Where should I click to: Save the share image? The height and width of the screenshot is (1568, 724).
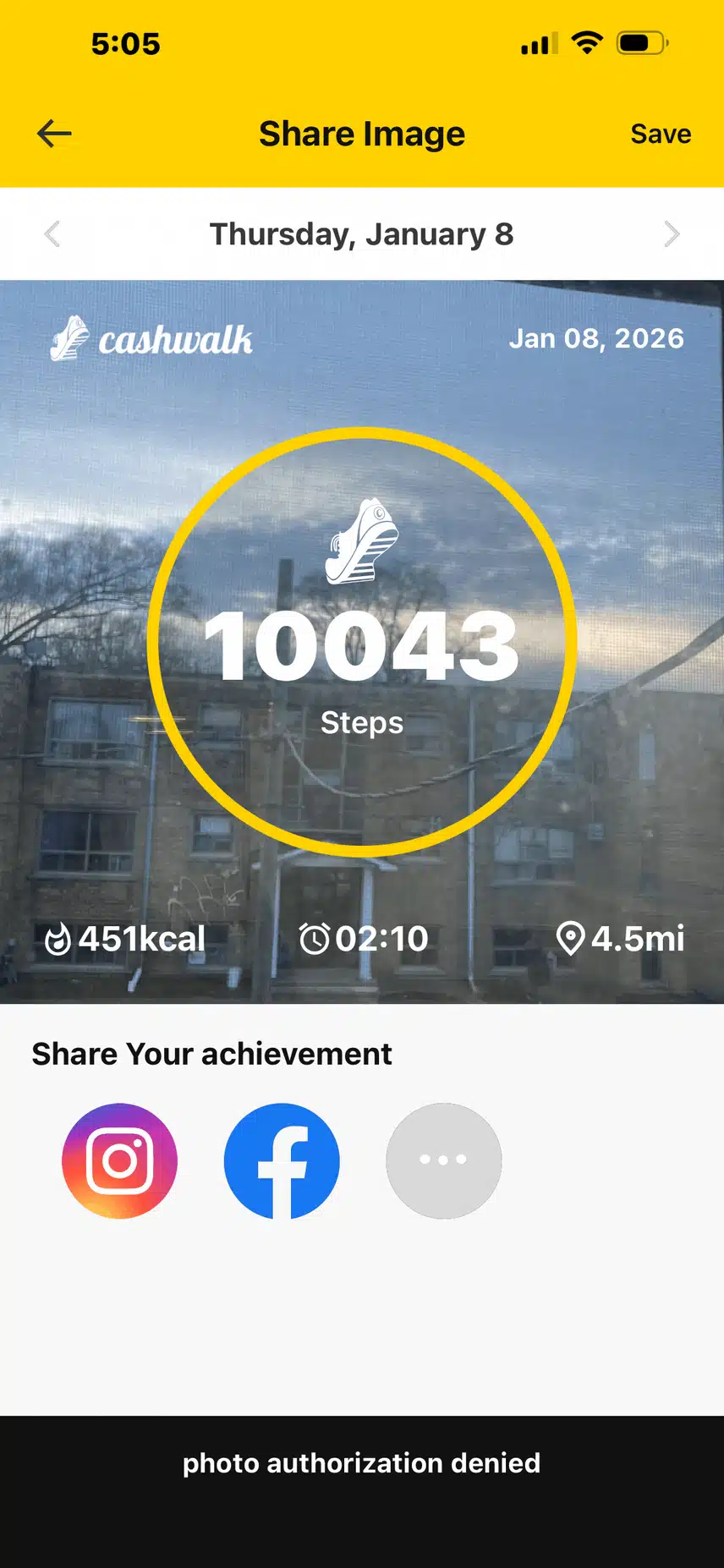[x=660, y=134]
